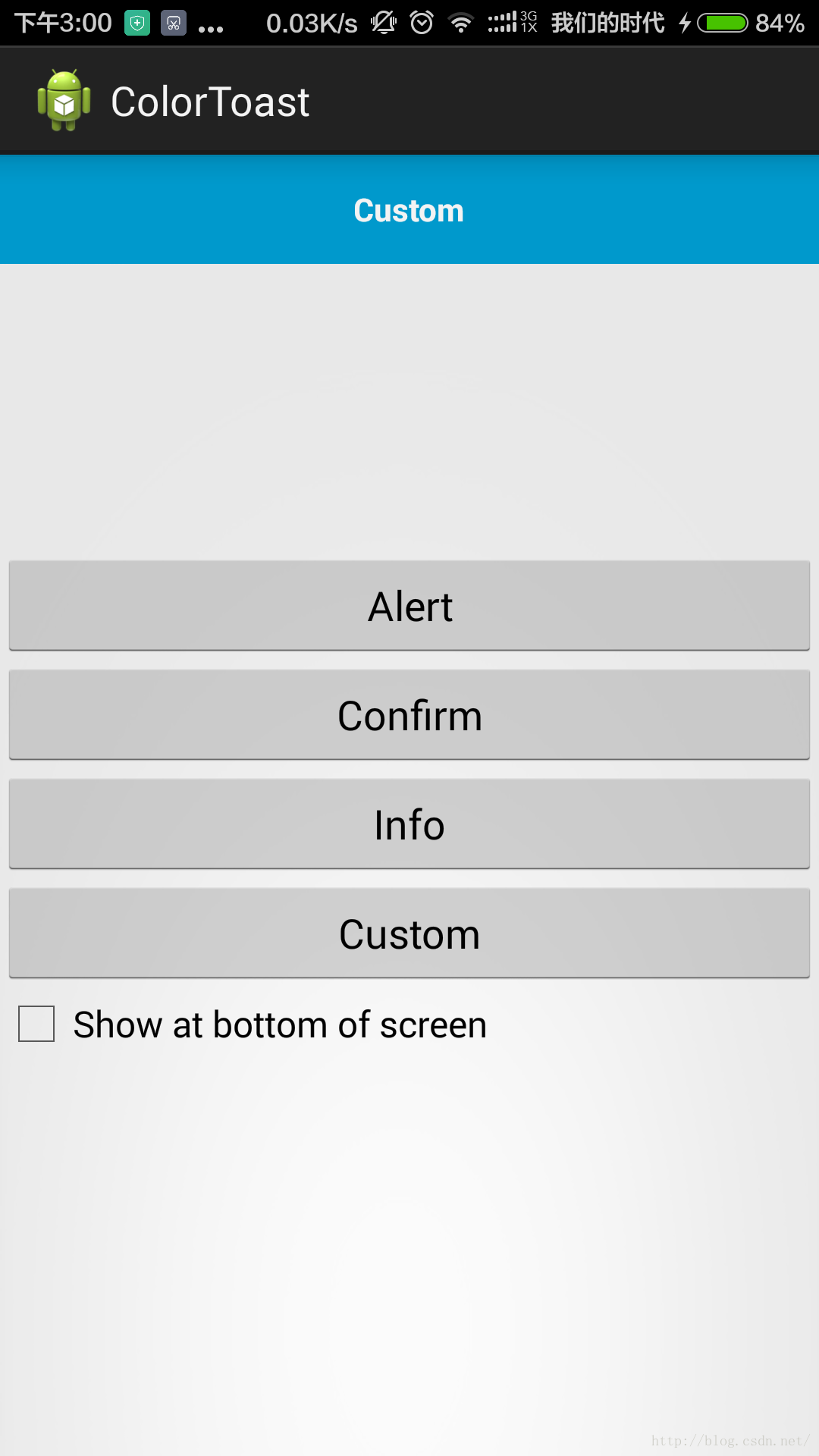Show a Confirm toast
This screenshot has height=1456, width=819.
pos(409,715)
